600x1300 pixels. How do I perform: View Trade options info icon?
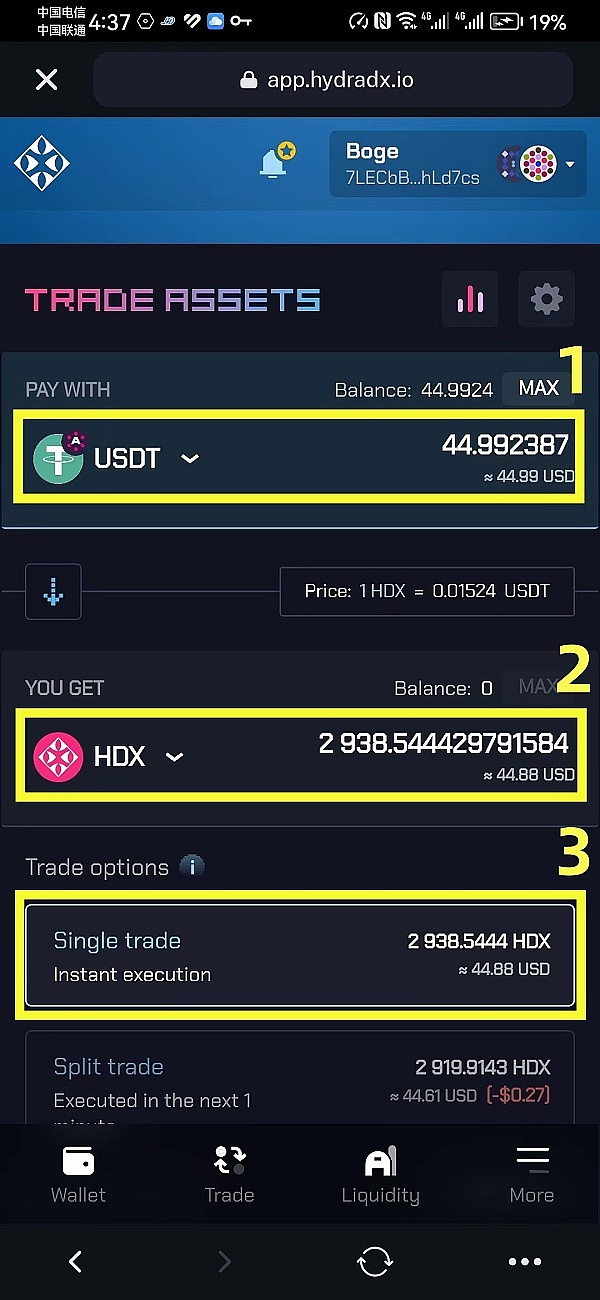192,866
